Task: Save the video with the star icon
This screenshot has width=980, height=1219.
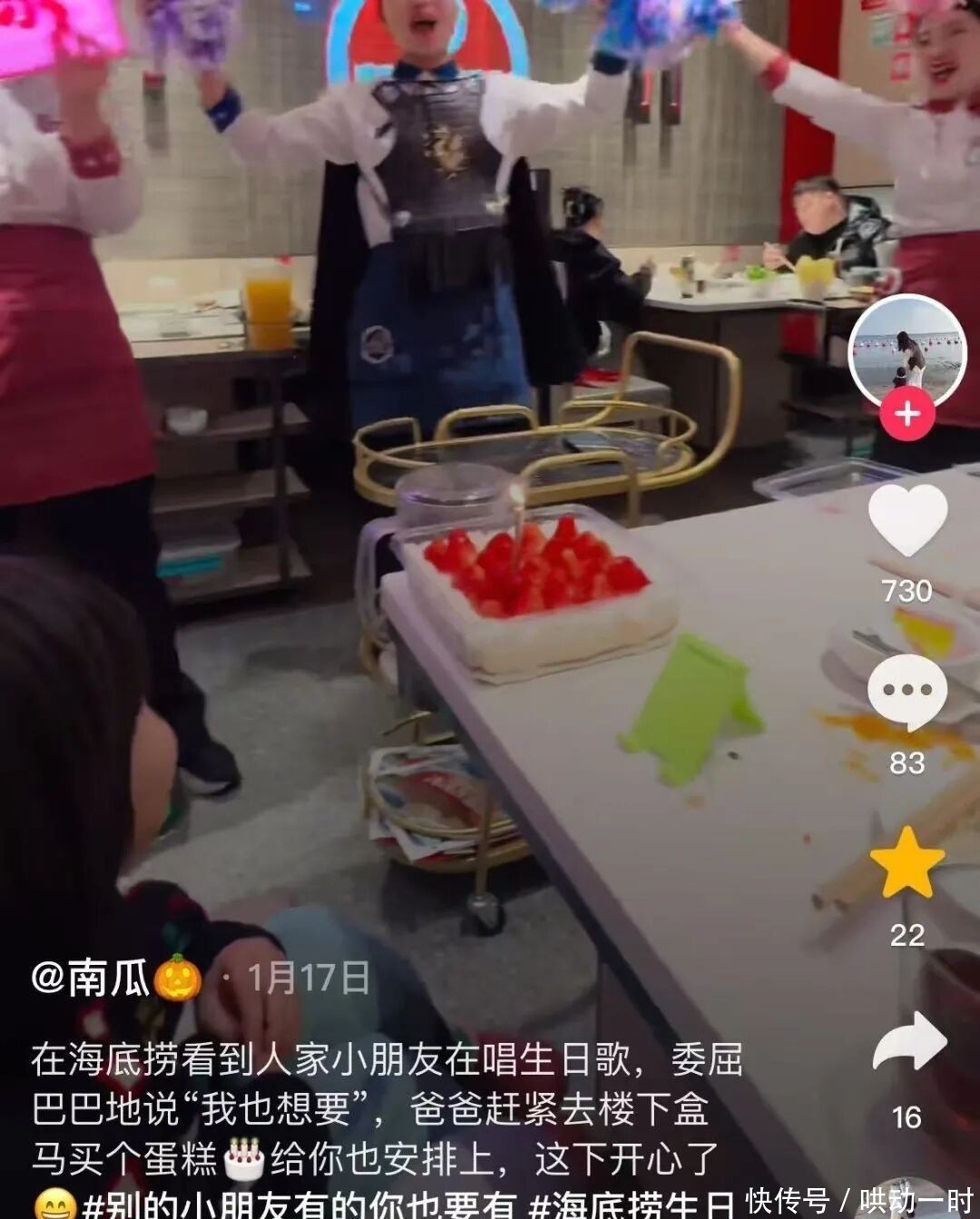Action: pyautogui.click(x=907, y=863)
